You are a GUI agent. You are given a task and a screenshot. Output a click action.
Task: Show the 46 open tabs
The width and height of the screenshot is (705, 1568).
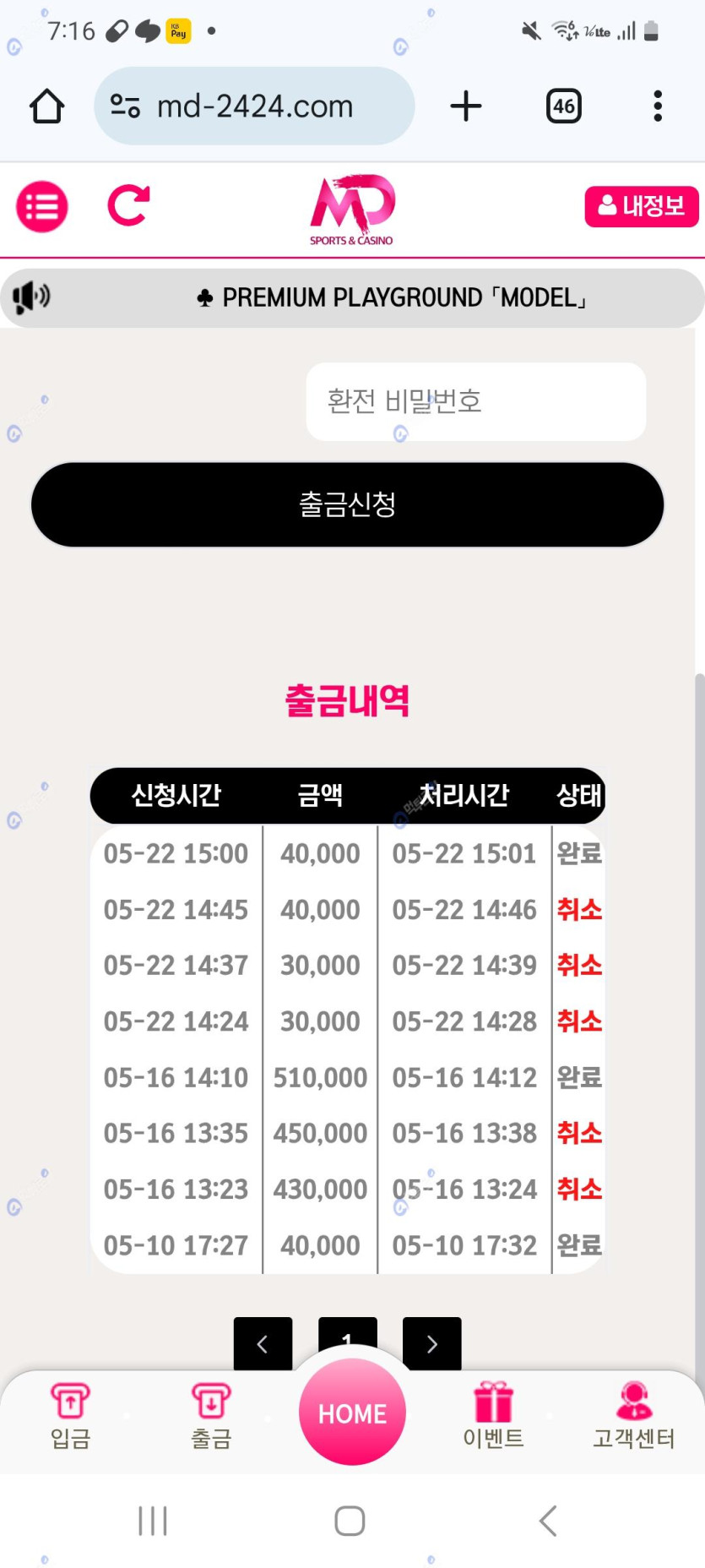pos(563,106)
